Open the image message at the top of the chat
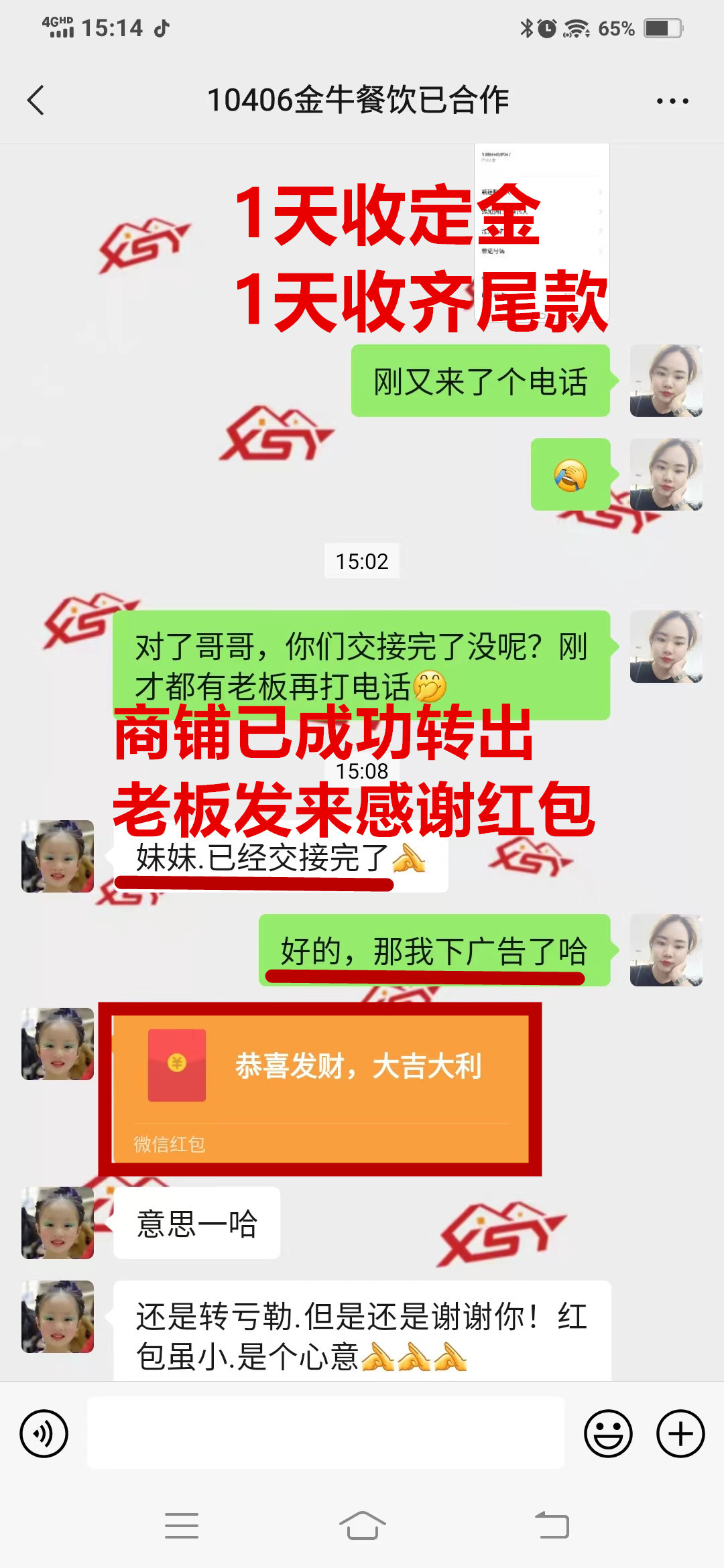 (x=542, y=228)
